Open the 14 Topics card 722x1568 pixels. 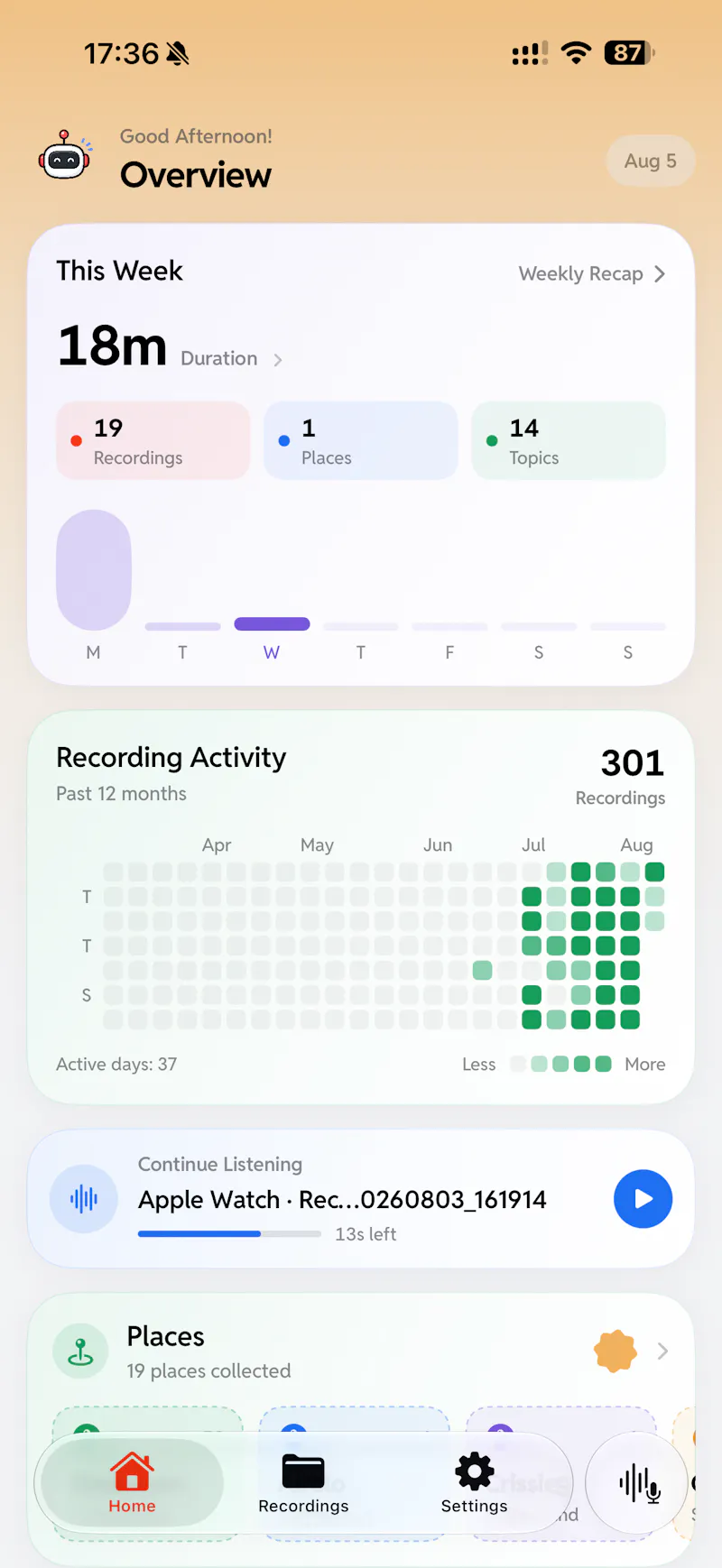coord(569,440)
